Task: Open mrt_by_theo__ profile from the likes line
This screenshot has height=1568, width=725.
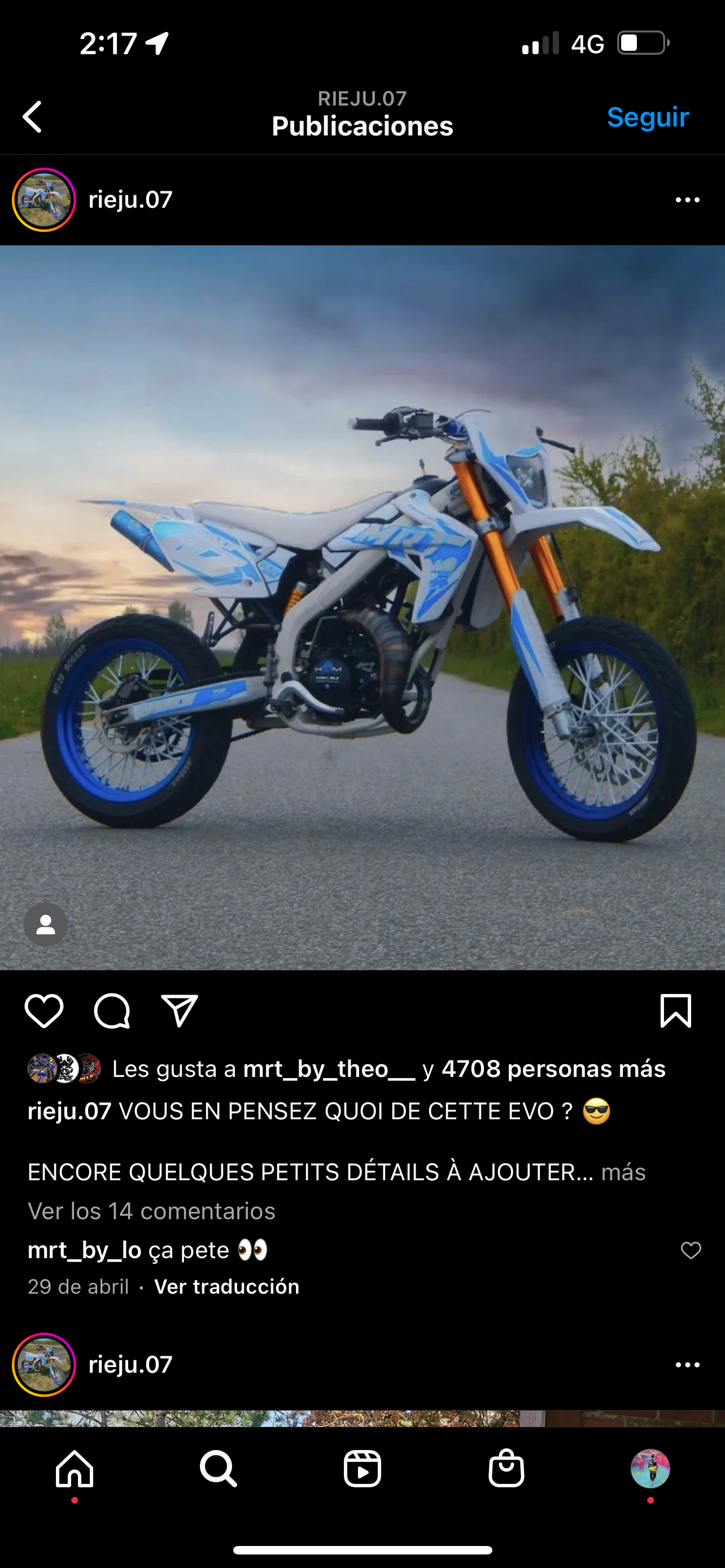Action: click(329, 1069)
